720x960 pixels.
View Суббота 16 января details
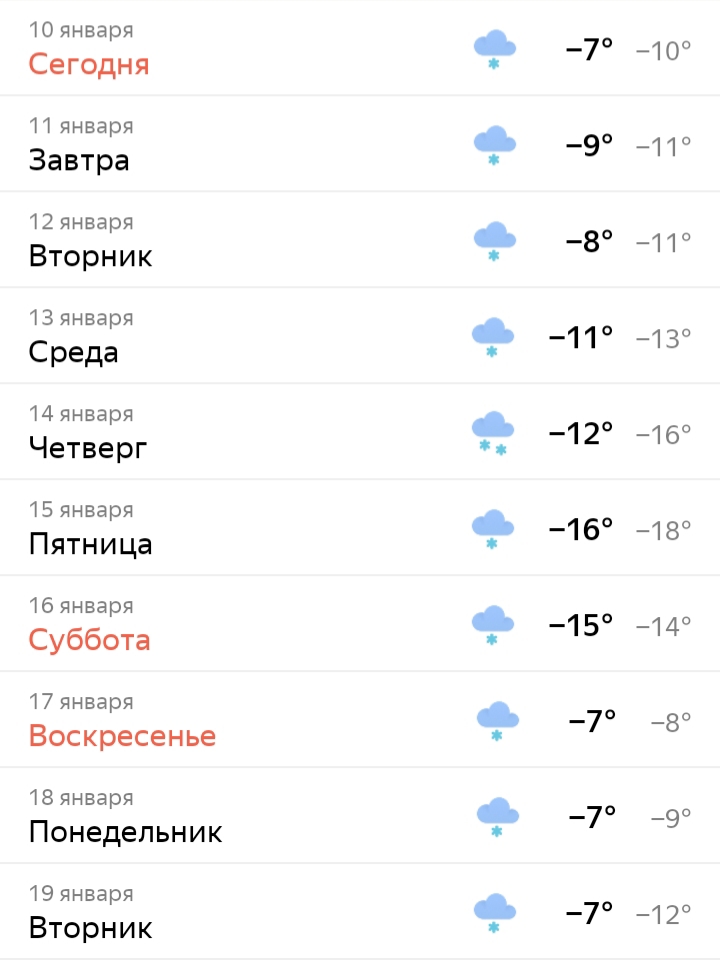360,624
